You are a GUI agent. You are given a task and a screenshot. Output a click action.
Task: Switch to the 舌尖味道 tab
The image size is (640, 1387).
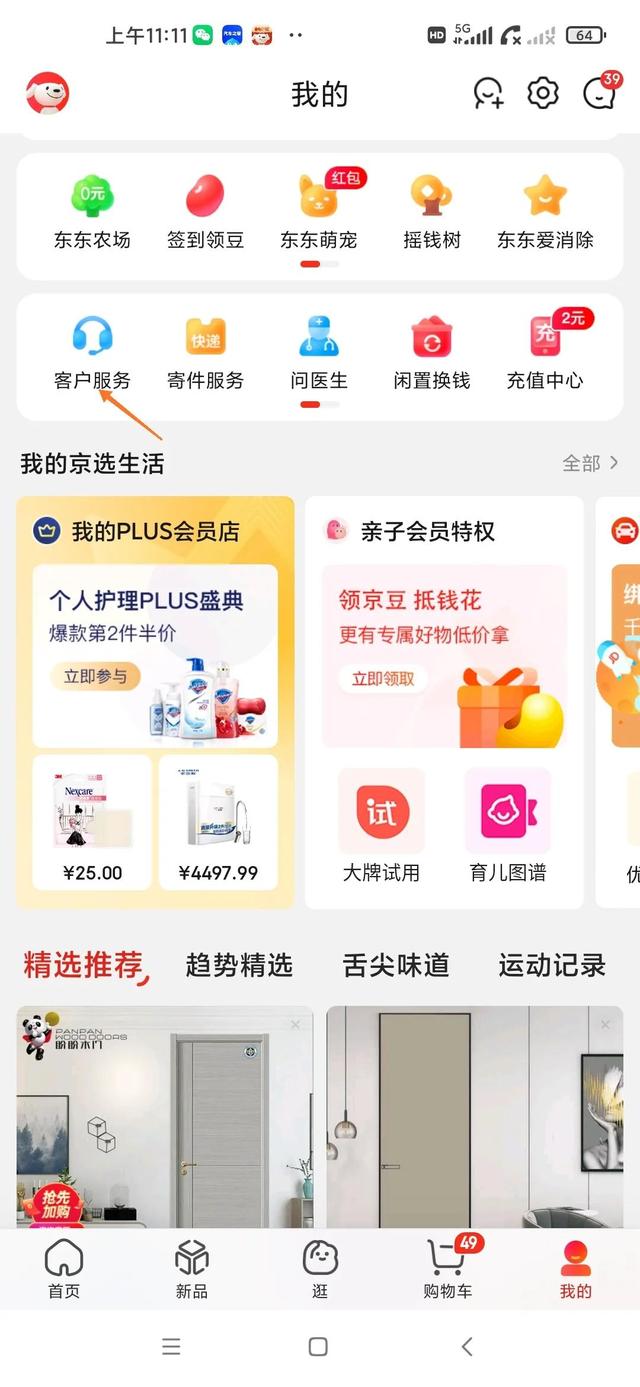(396, 965)
